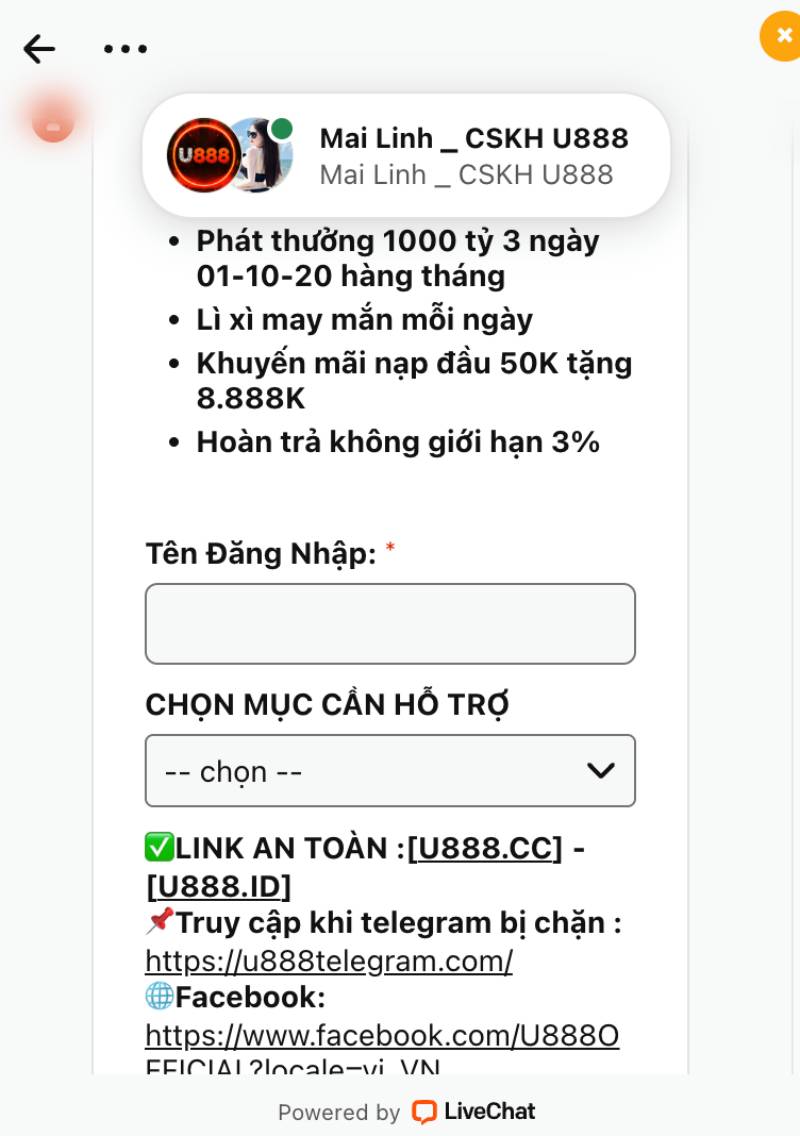Viewport: 800px width, 1136px height.
Task: Close the chat widget with orange X
Action: (782, 36)
